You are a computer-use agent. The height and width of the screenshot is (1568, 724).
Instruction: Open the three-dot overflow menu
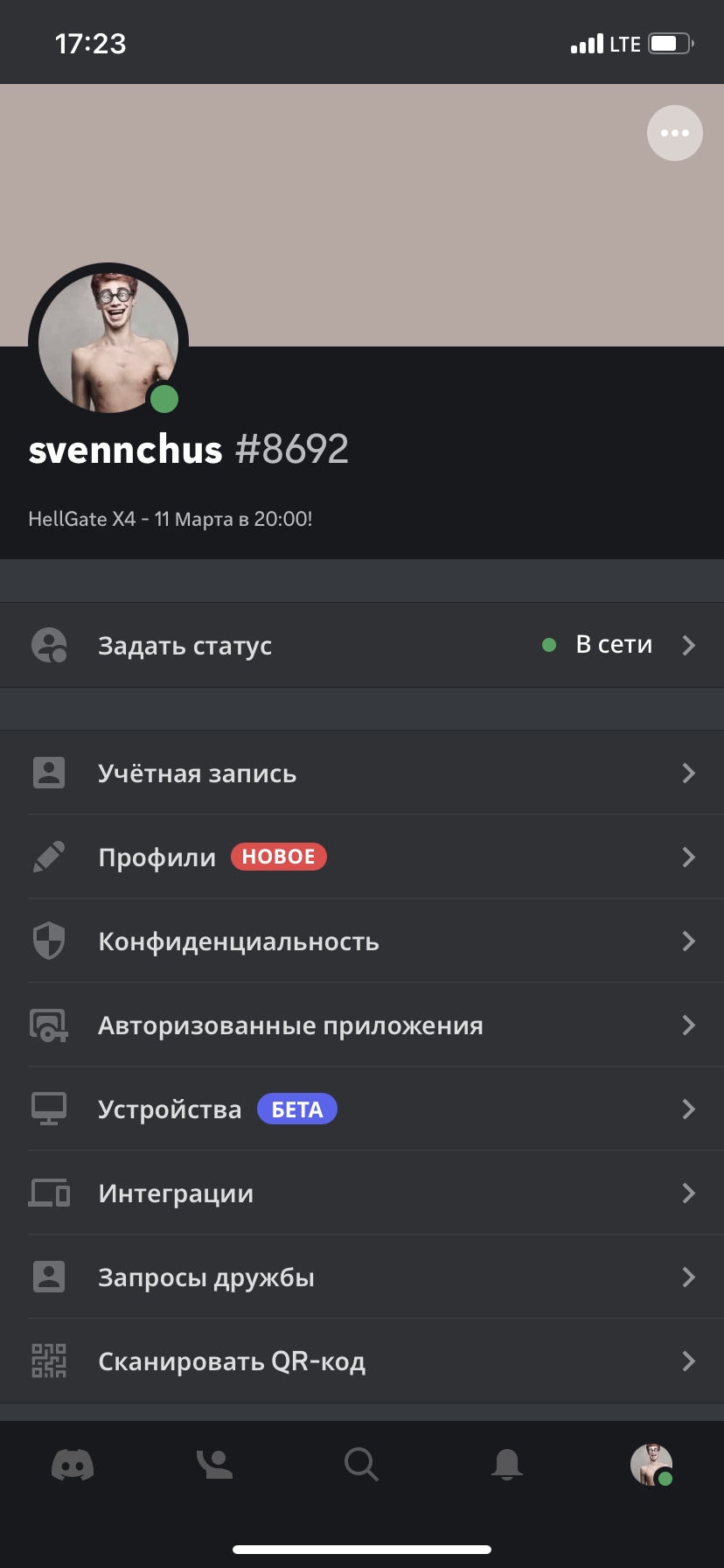click(x=674, y=133)
